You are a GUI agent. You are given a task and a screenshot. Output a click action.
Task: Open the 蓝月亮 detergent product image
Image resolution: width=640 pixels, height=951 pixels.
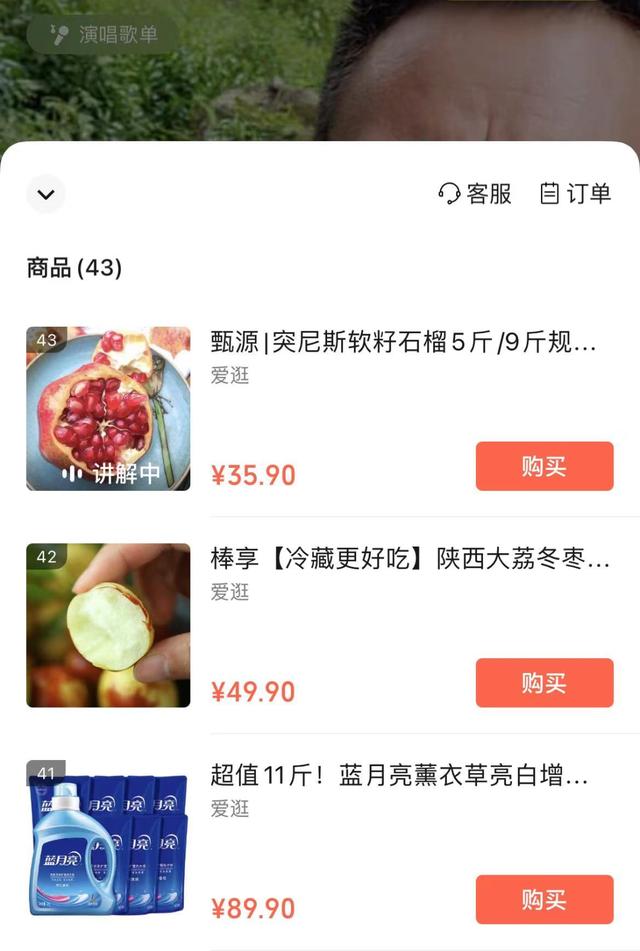[108, 840]
